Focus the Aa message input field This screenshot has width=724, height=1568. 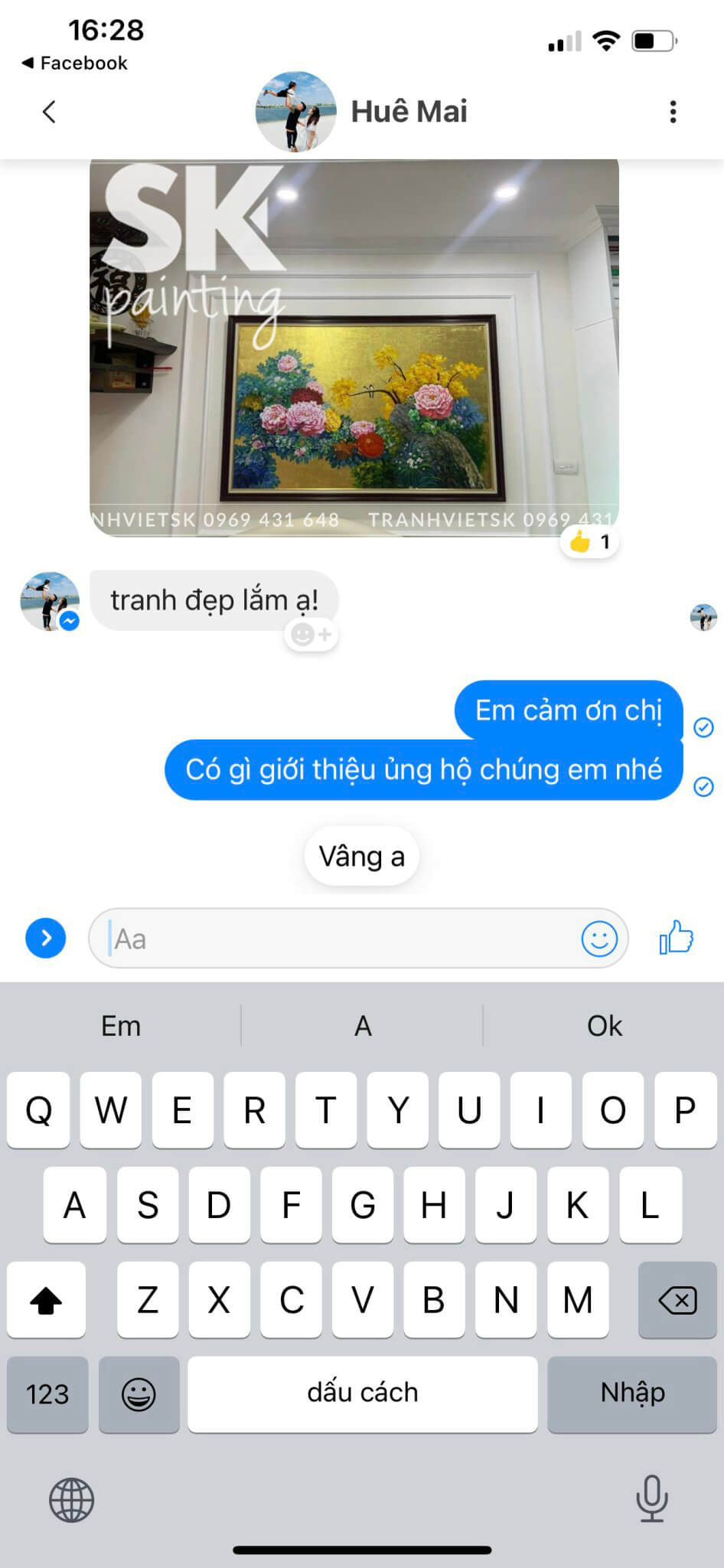(x=337, y=939)
